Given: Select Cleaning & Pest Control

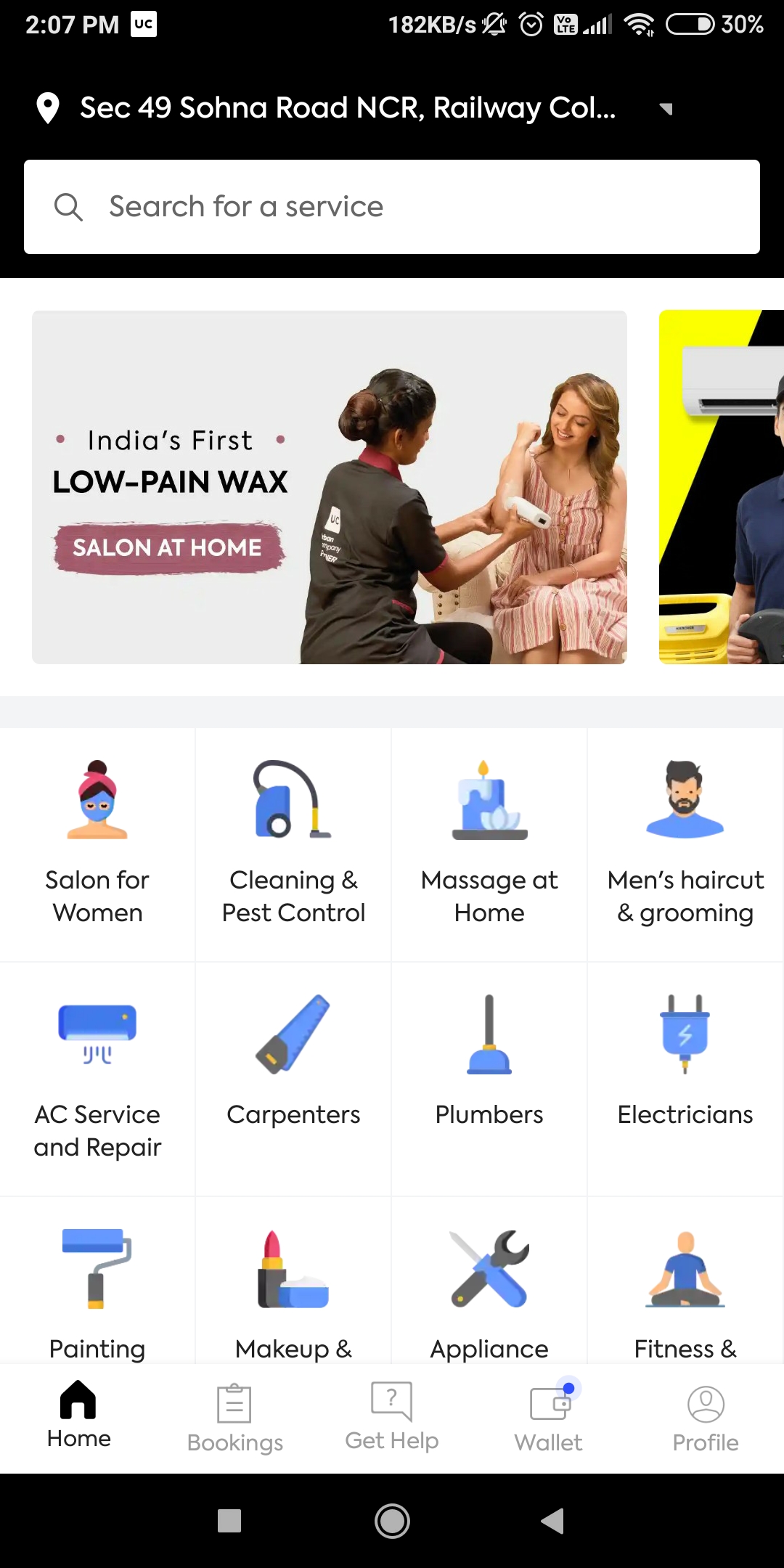Looking at the screenshot, I should tap(293, 844).
